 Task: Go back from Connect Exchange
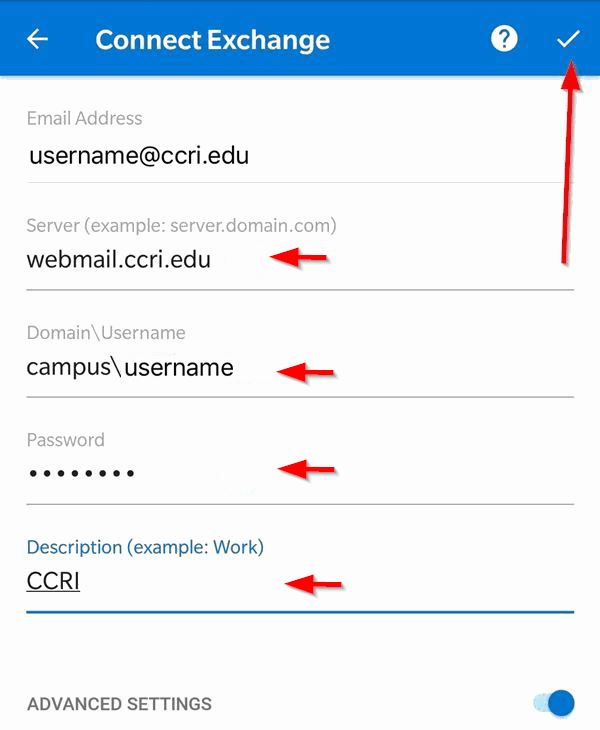pos(38,40)
